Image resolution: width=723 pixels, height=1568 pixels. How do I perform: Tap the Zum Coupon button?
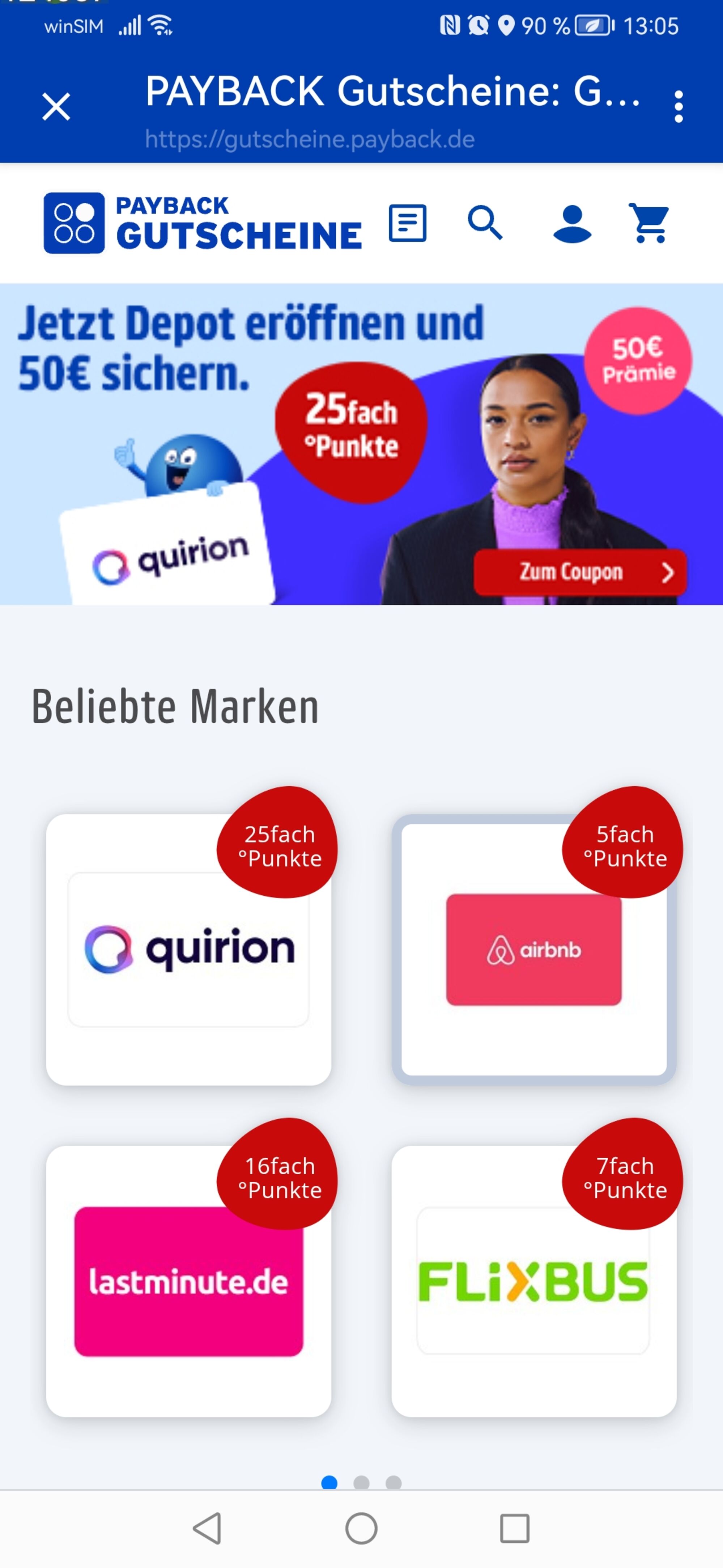pyautogui.click(x=580, y=572)
